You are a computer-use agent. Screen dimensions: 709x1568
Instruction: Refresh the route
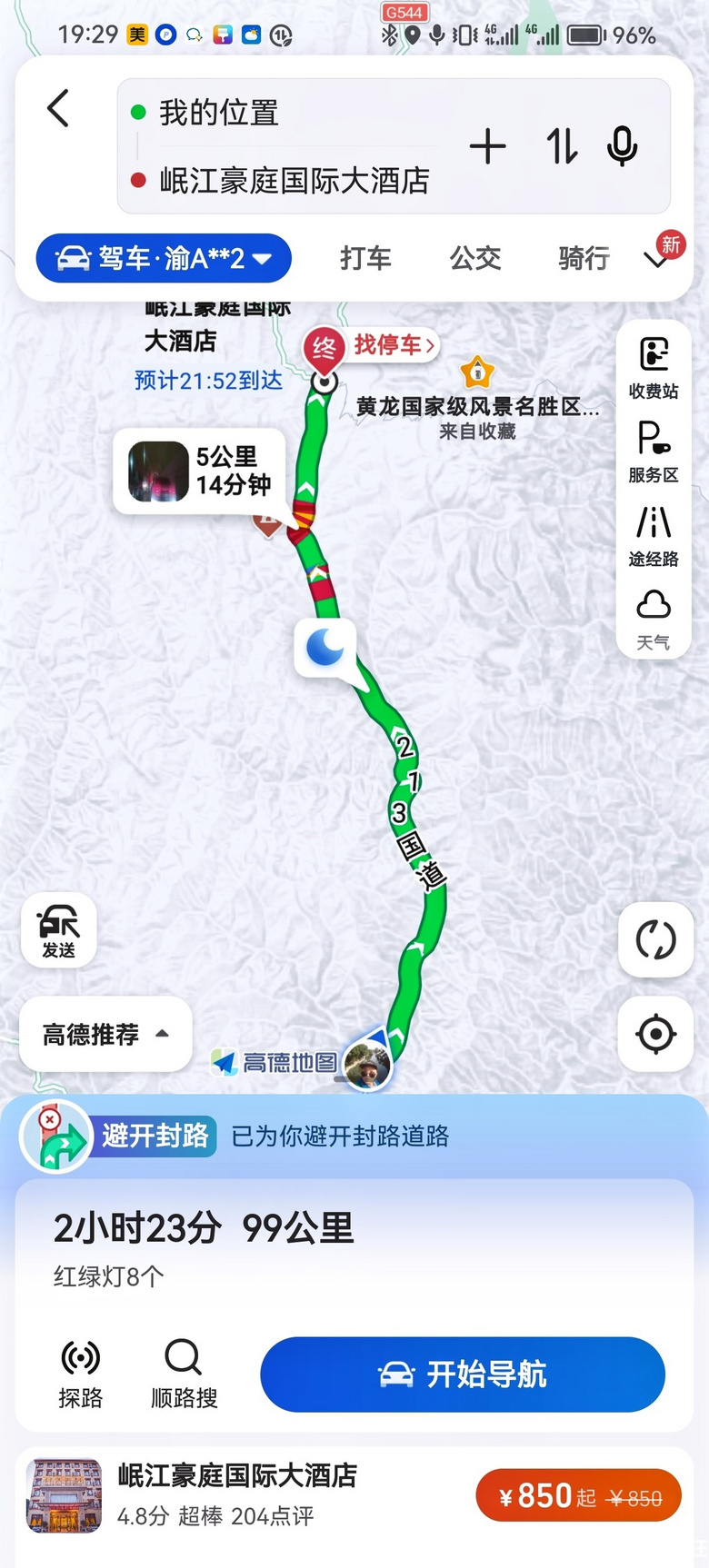tap(655, 939)
